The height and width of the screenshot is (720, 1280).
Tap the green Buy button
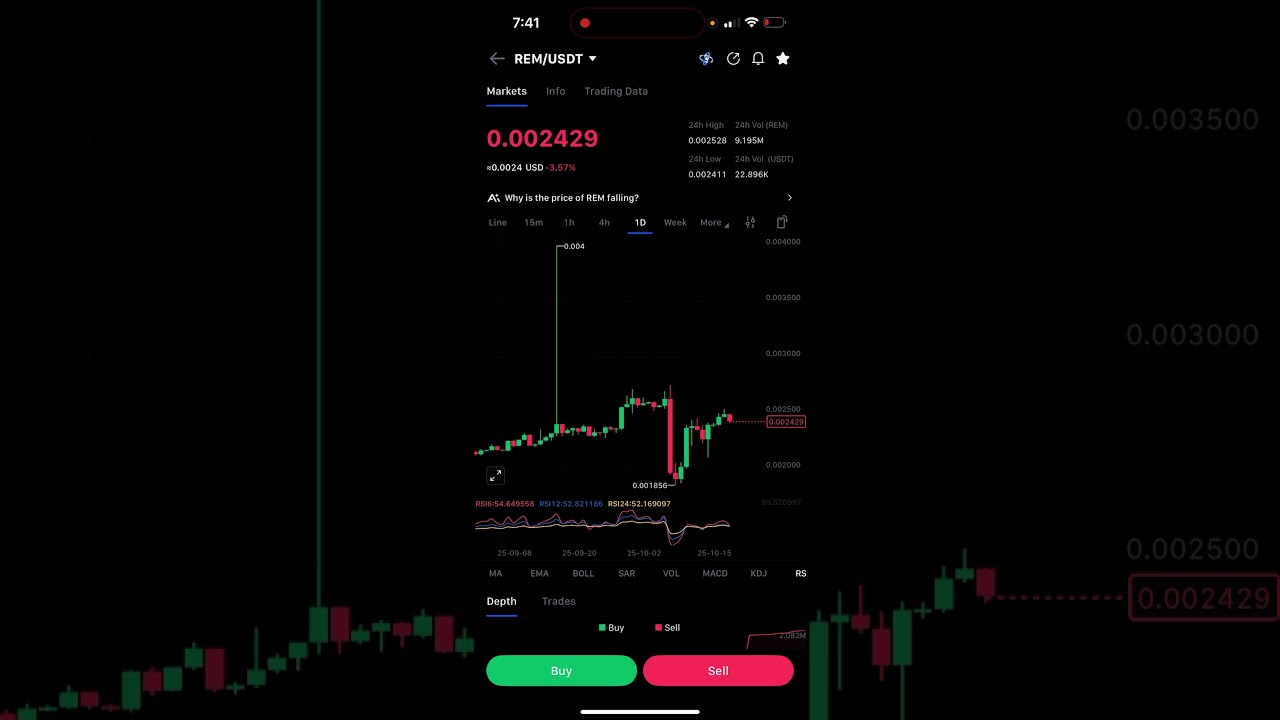coord(561,671)
